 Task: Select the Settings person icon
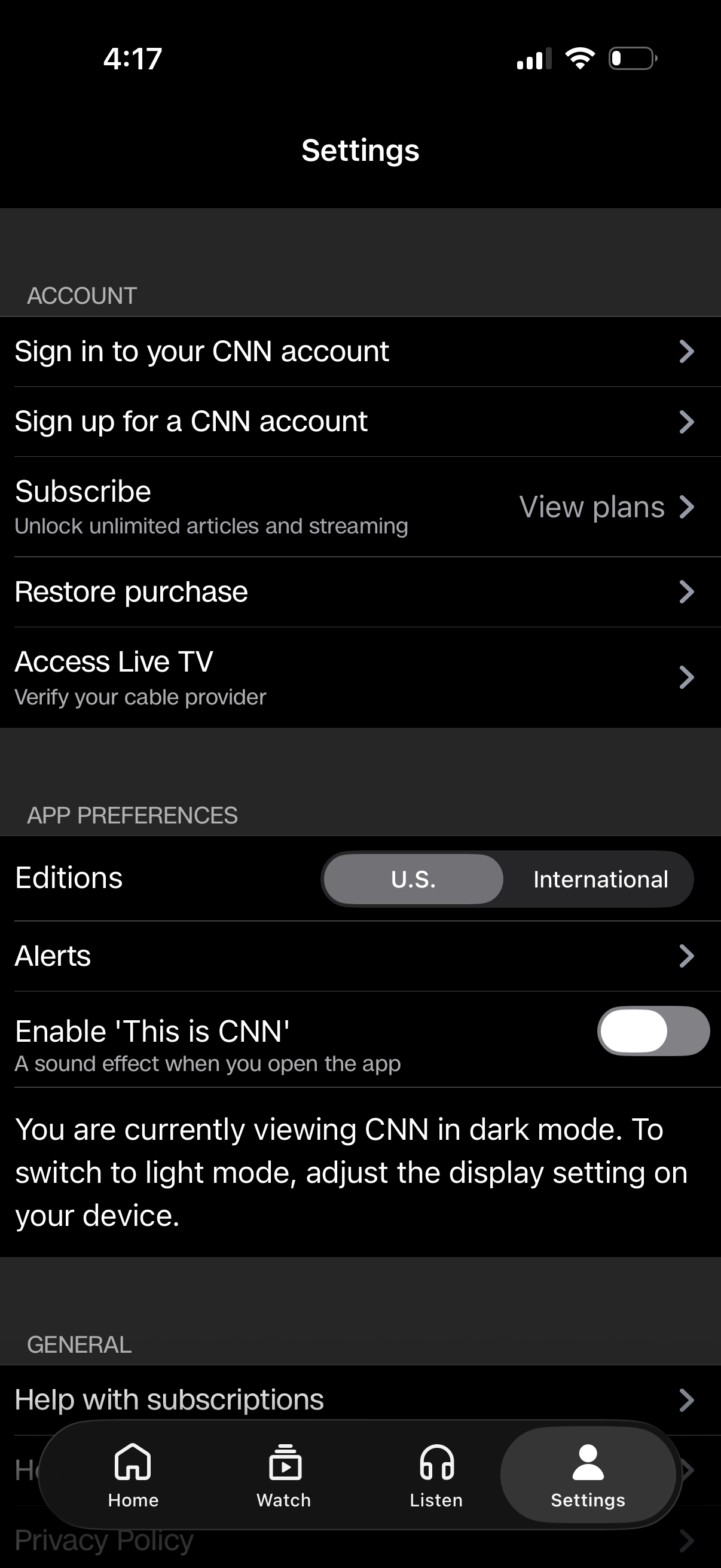pos(587,1463)
